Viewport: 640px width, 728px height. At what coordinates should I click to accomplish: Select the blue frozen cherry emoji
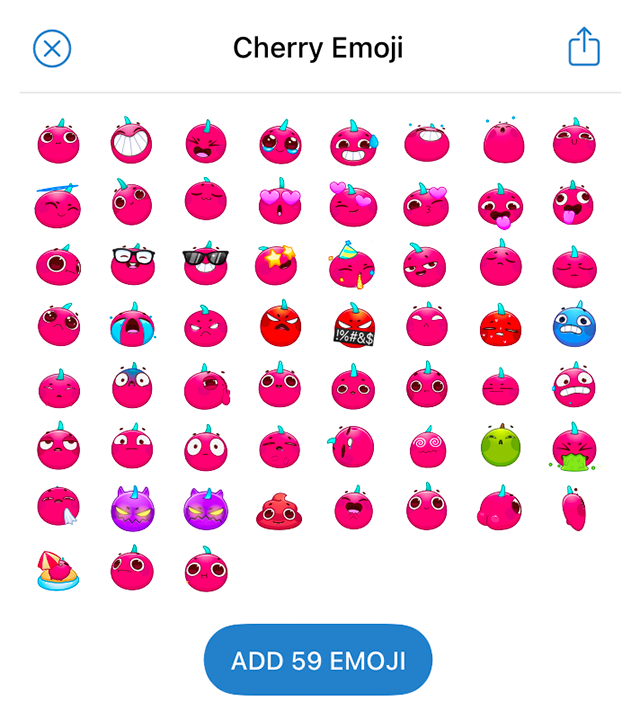click(x=574, y=325)
